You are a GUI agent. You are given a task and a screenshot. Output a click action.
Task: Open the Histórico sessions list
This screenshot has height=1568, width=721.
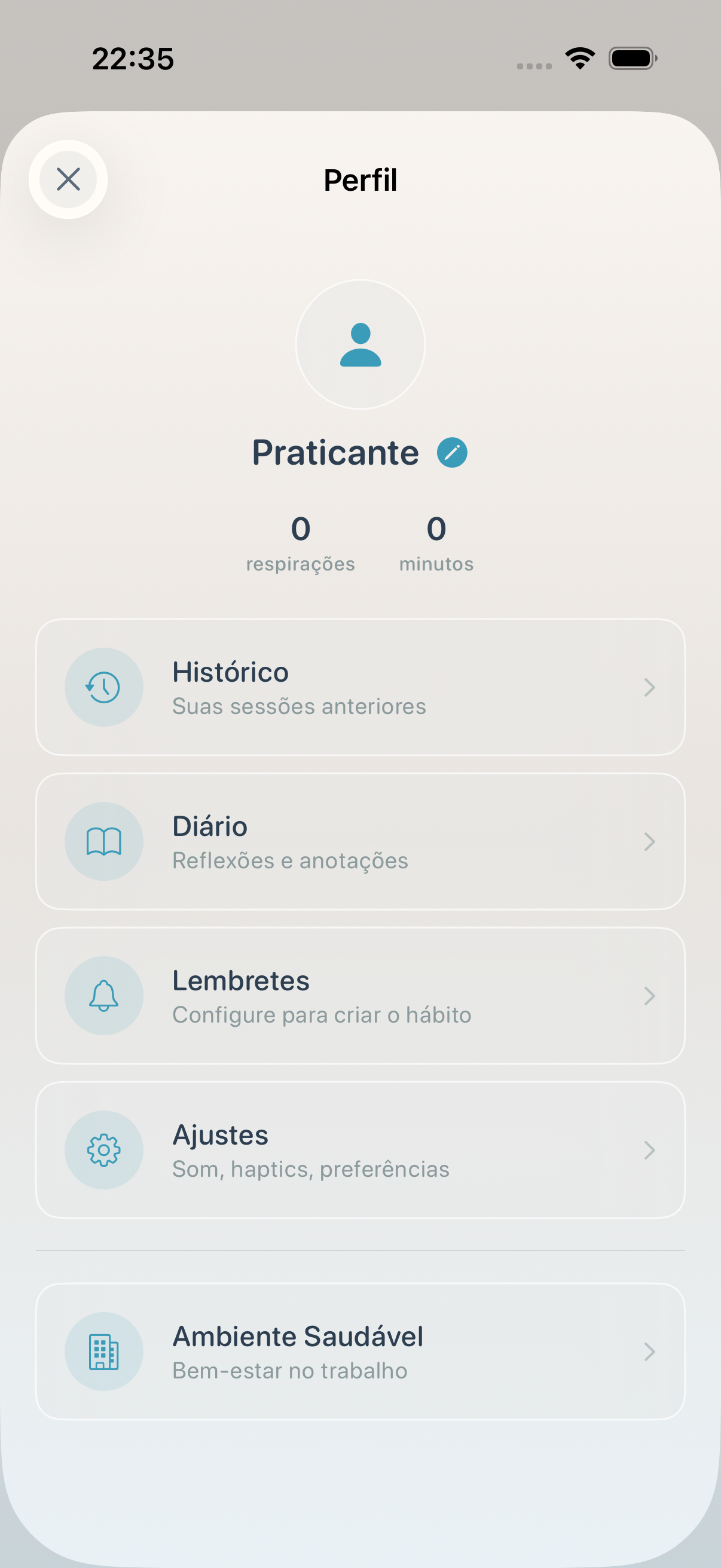tap(360, 687)
